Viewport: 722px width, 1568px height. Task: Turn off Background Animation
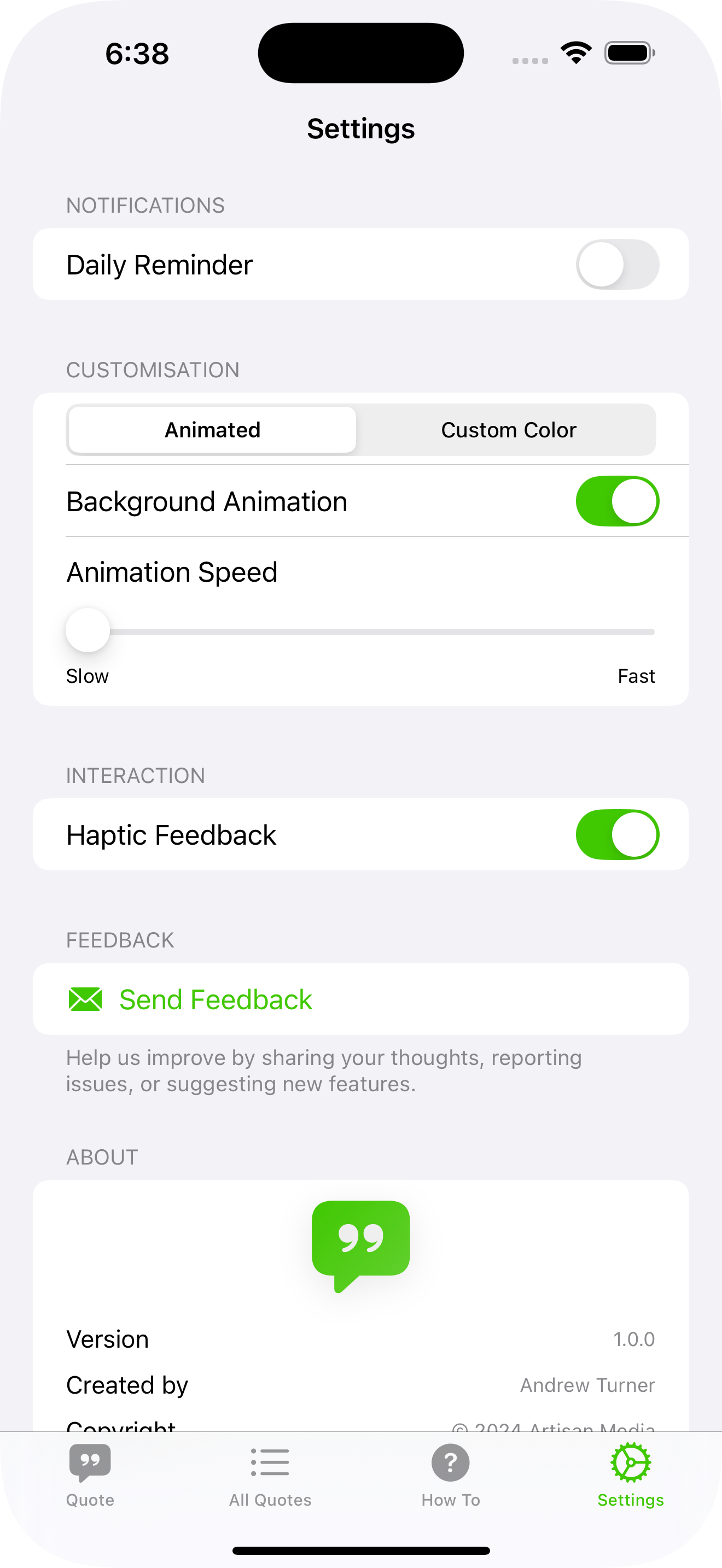click(x=616, y=501)
